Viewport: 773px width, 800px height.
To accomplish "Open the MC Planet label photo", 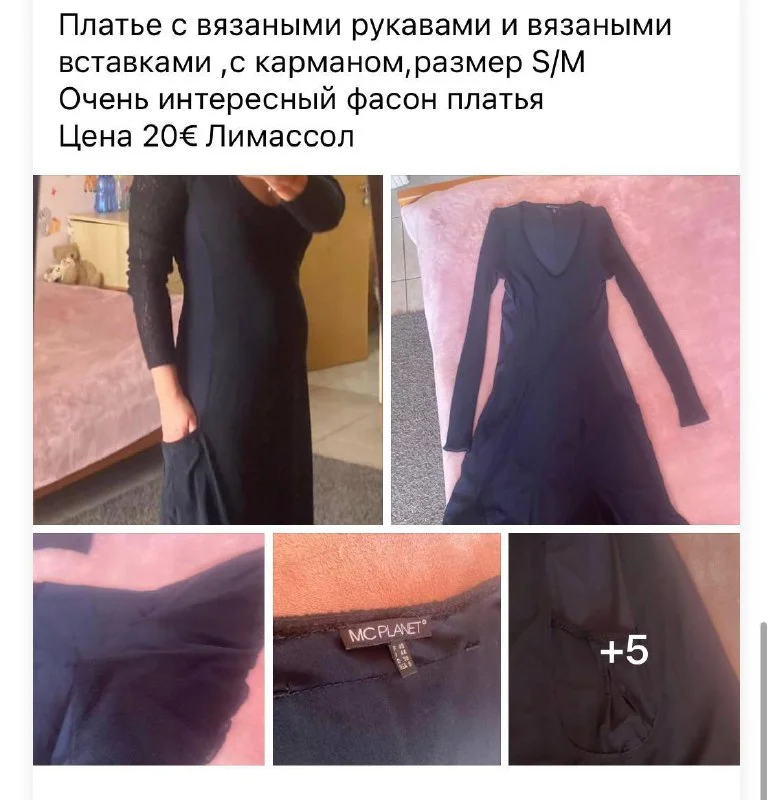I will pyautogui.click(x=386, y=649).
